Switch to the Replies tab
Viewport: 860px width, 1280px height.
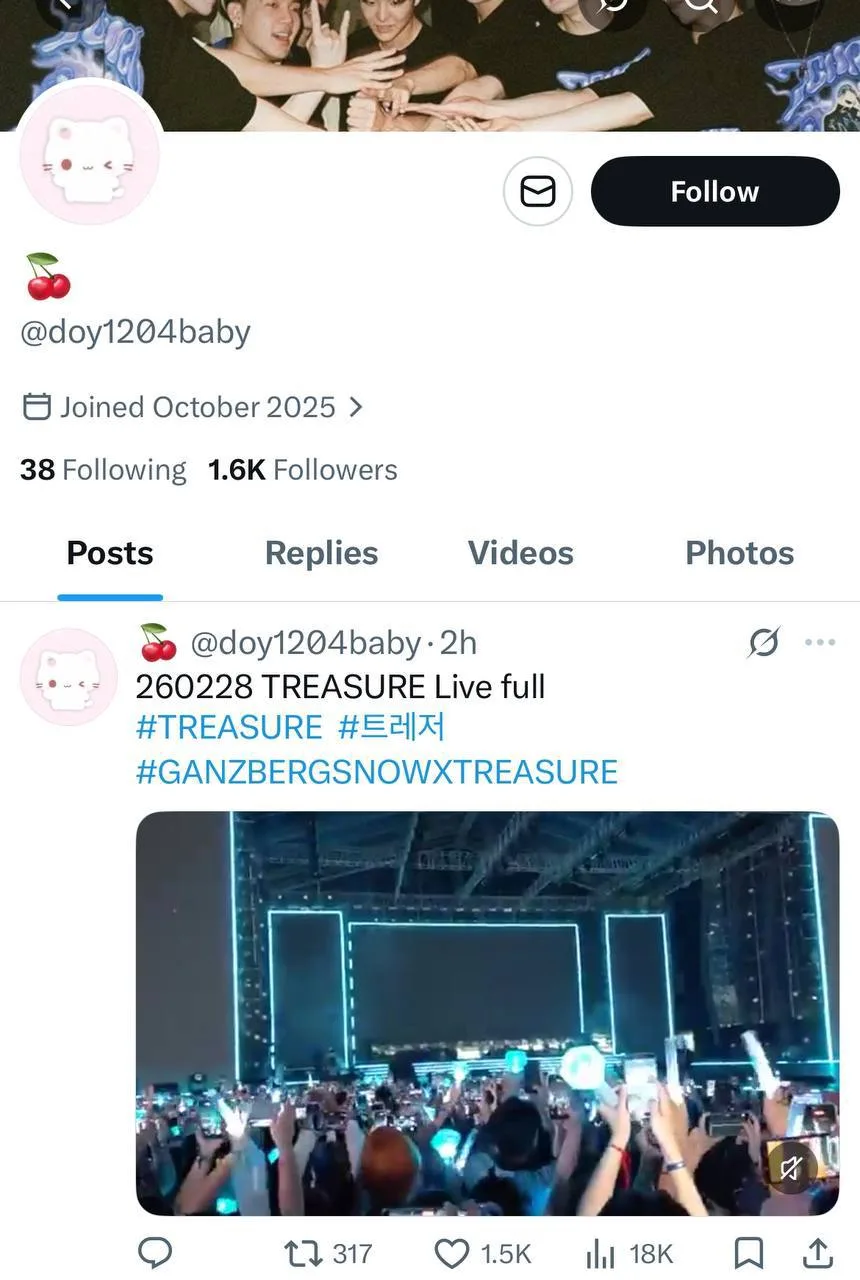click(321, 553)
